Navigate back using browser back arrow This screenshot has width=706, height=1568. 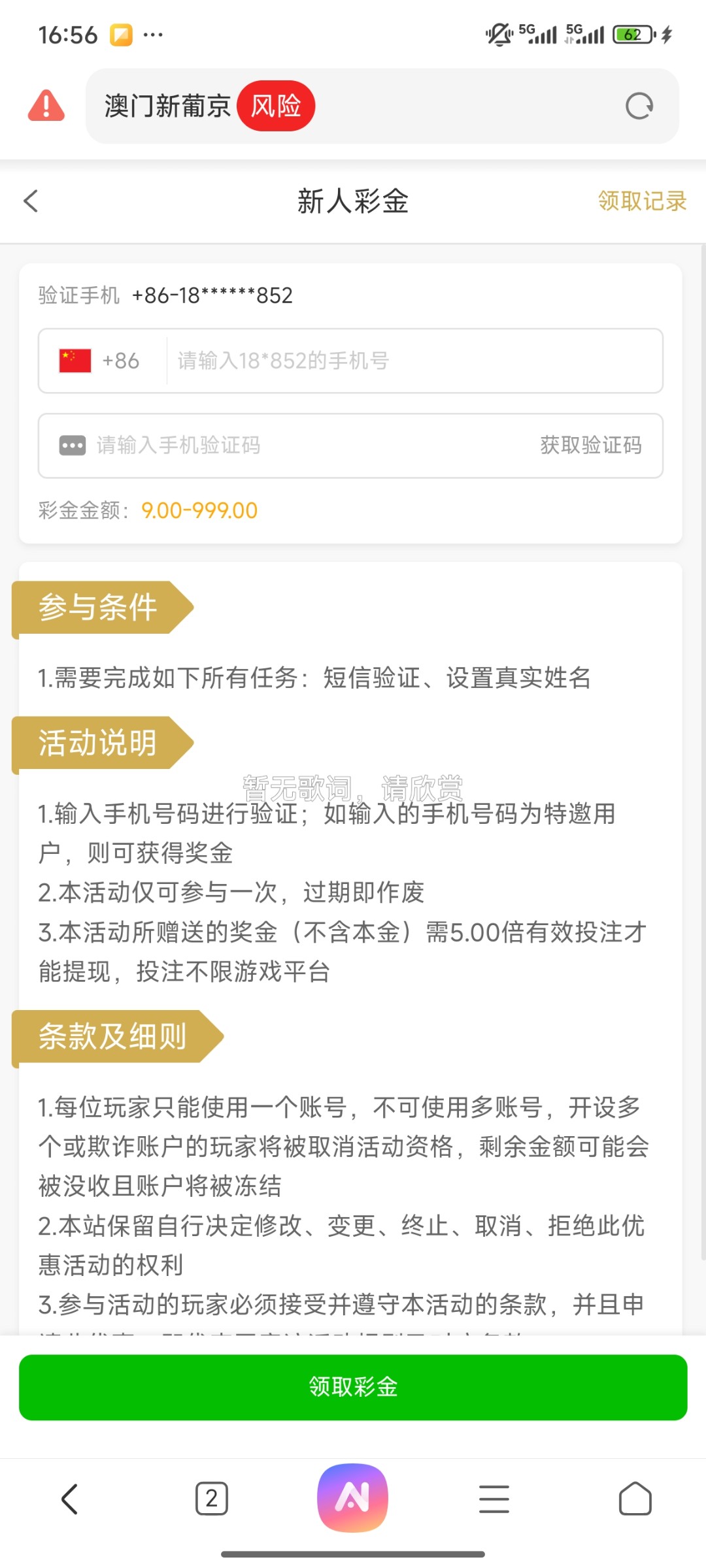70,1499
